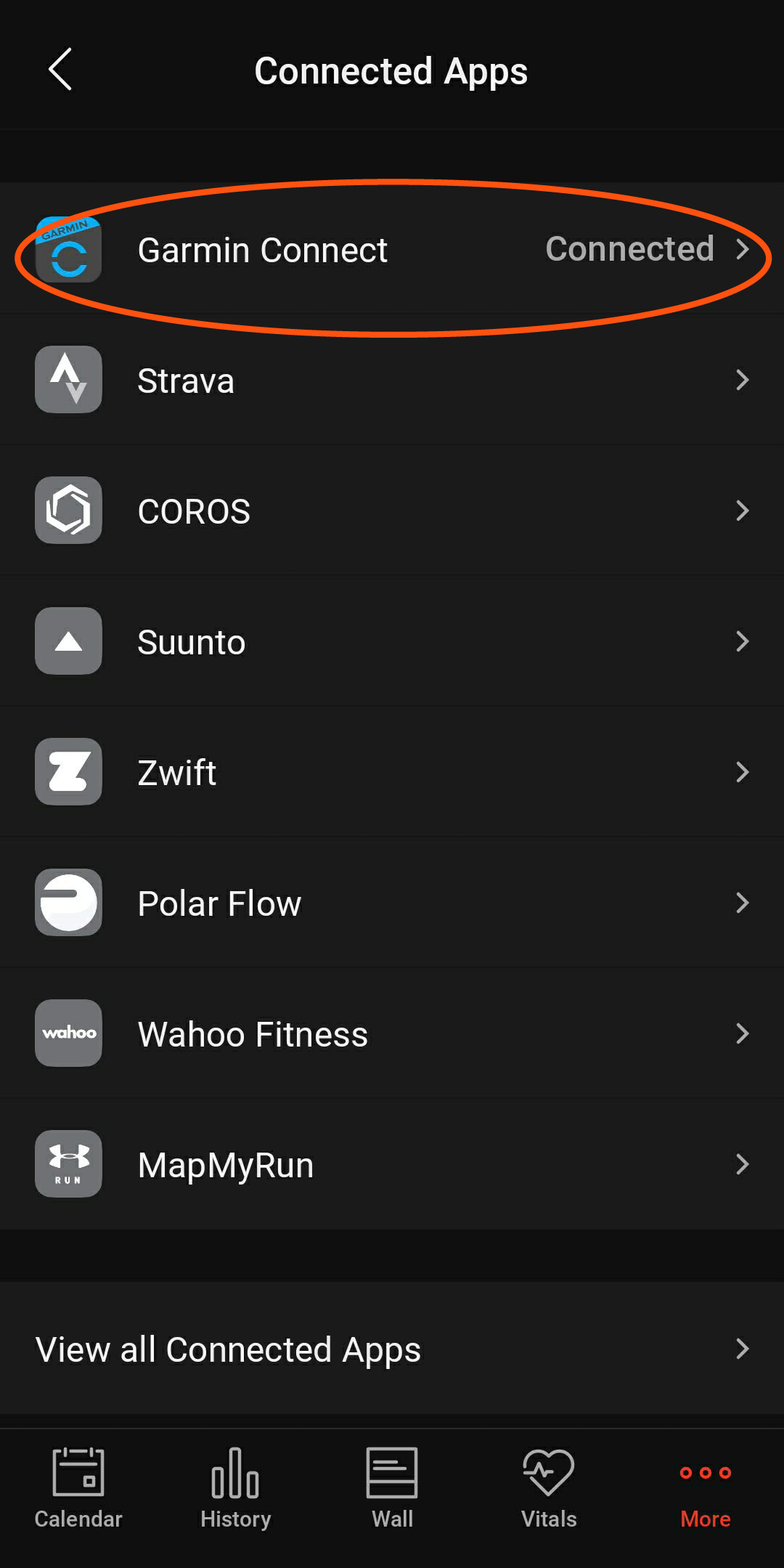The width and height of the screenshot is (784, 1568).
Task: Select the Strava icon
Action: [x=68, y=380]
